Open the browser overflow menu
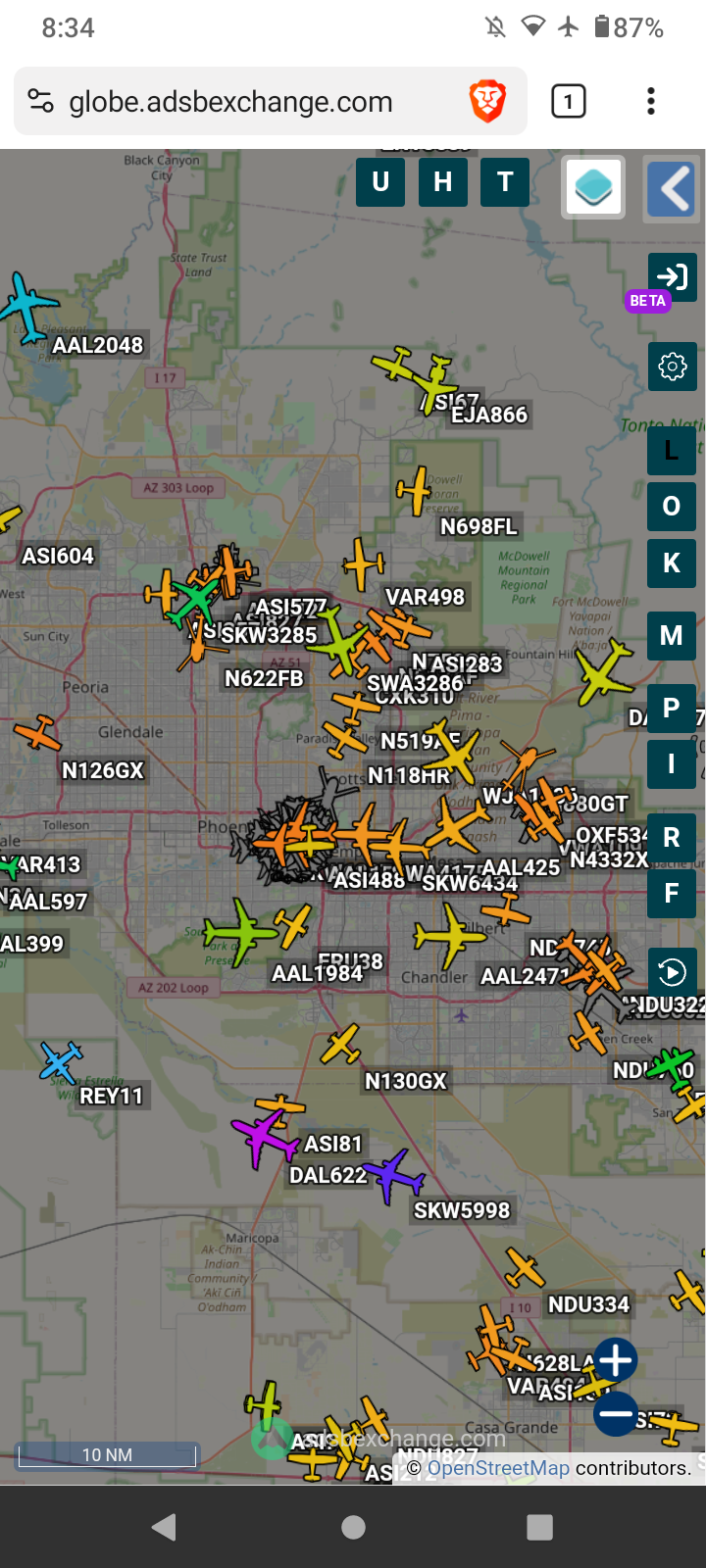The image size is (706, 1568). tap(651, 101)
